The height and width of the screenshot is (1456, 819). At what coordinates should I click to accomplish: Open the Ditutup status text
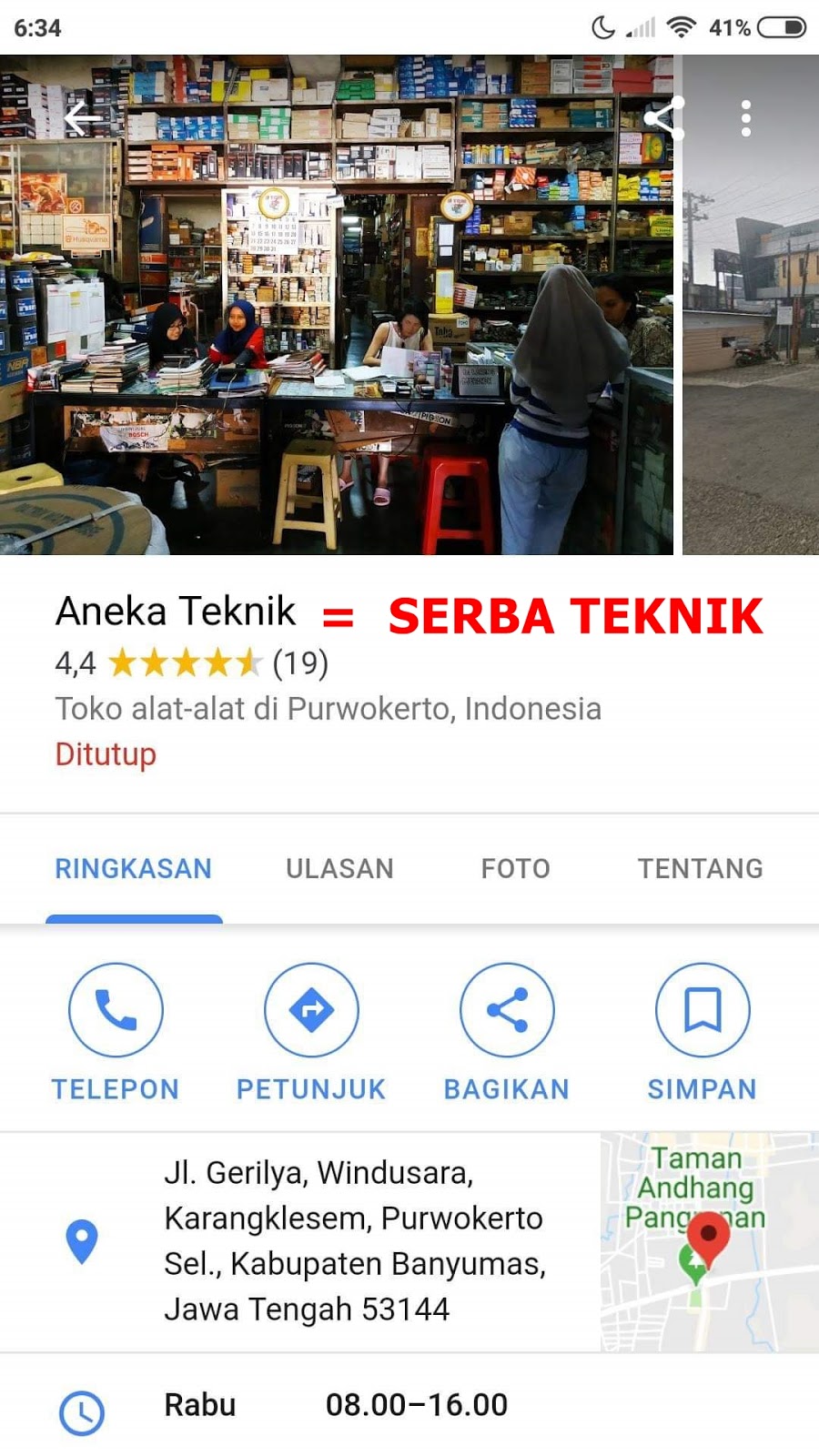pos(106,754)
